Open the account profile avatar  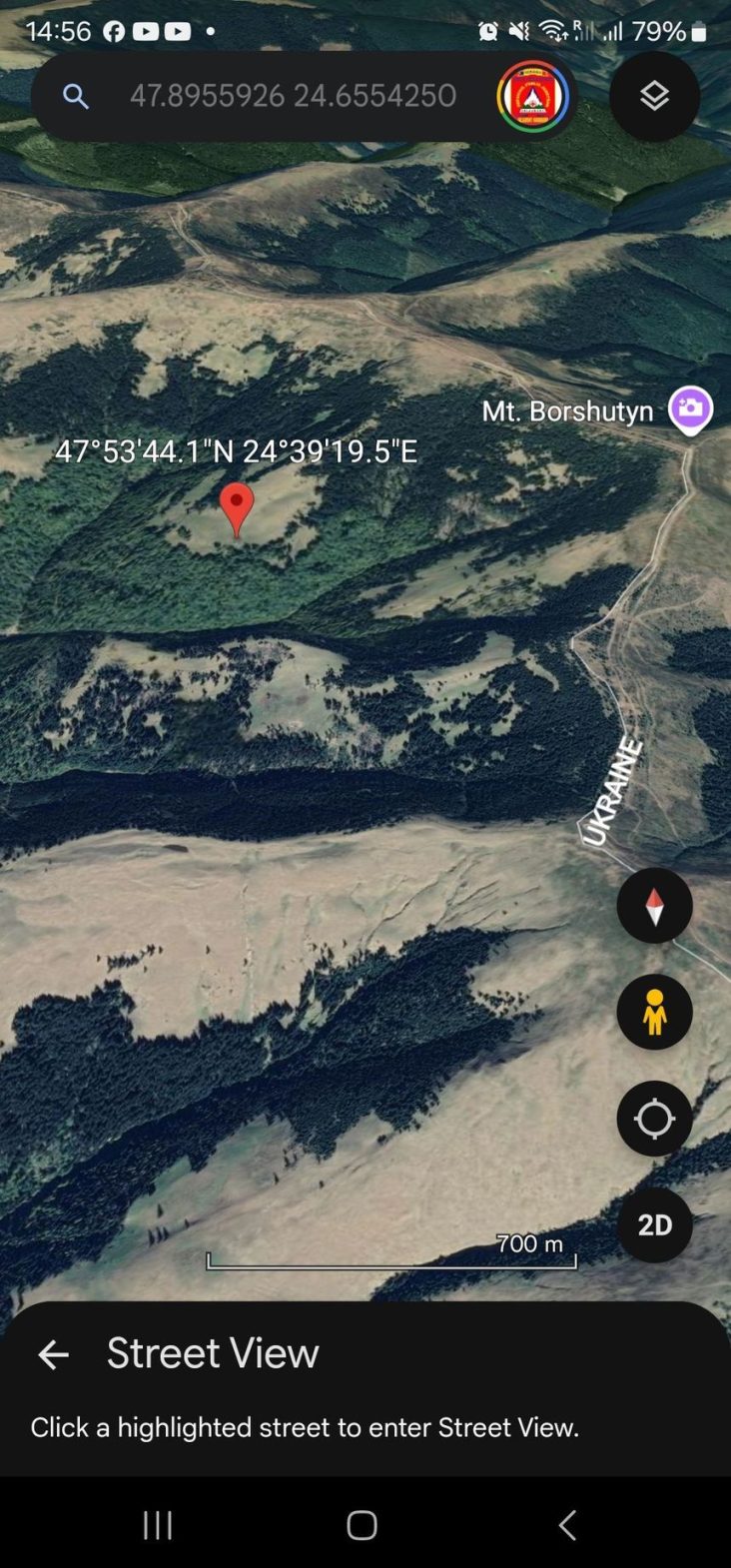tap(533, 96)
